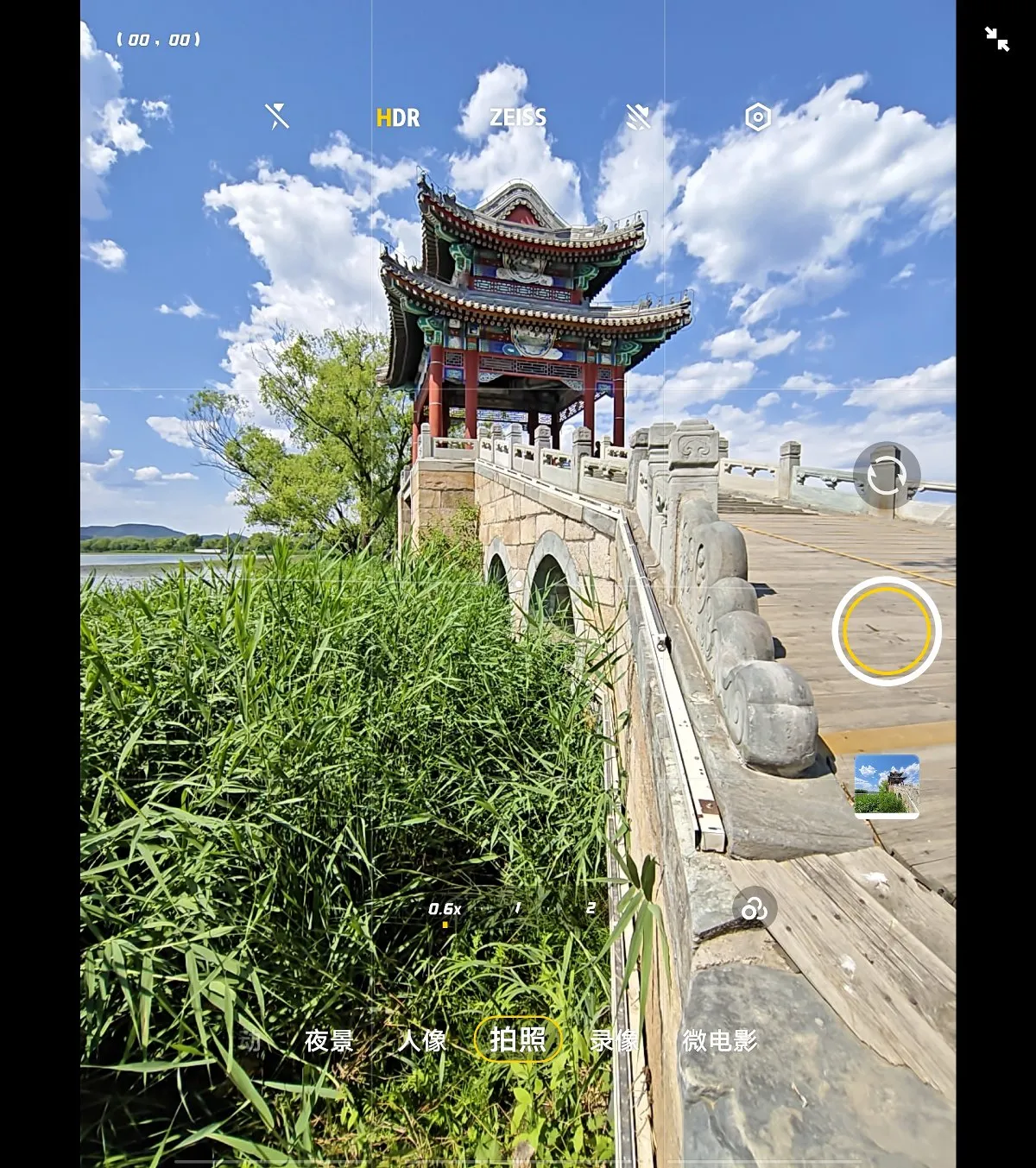Switch between front and rear camera
Screen dimensions: 1036x1168
[886, 476]
